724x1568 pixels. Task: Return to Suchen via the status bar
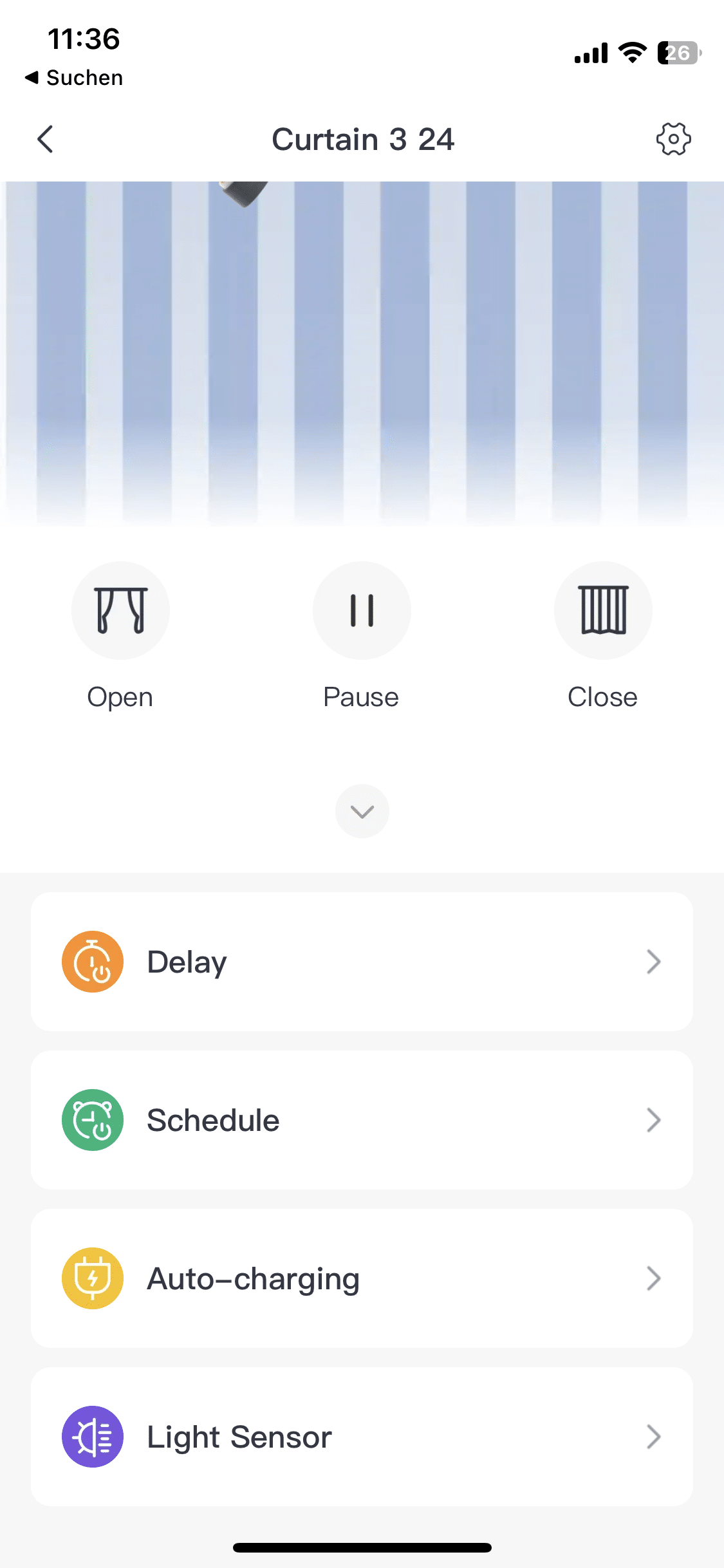click(x=73, y=78)
